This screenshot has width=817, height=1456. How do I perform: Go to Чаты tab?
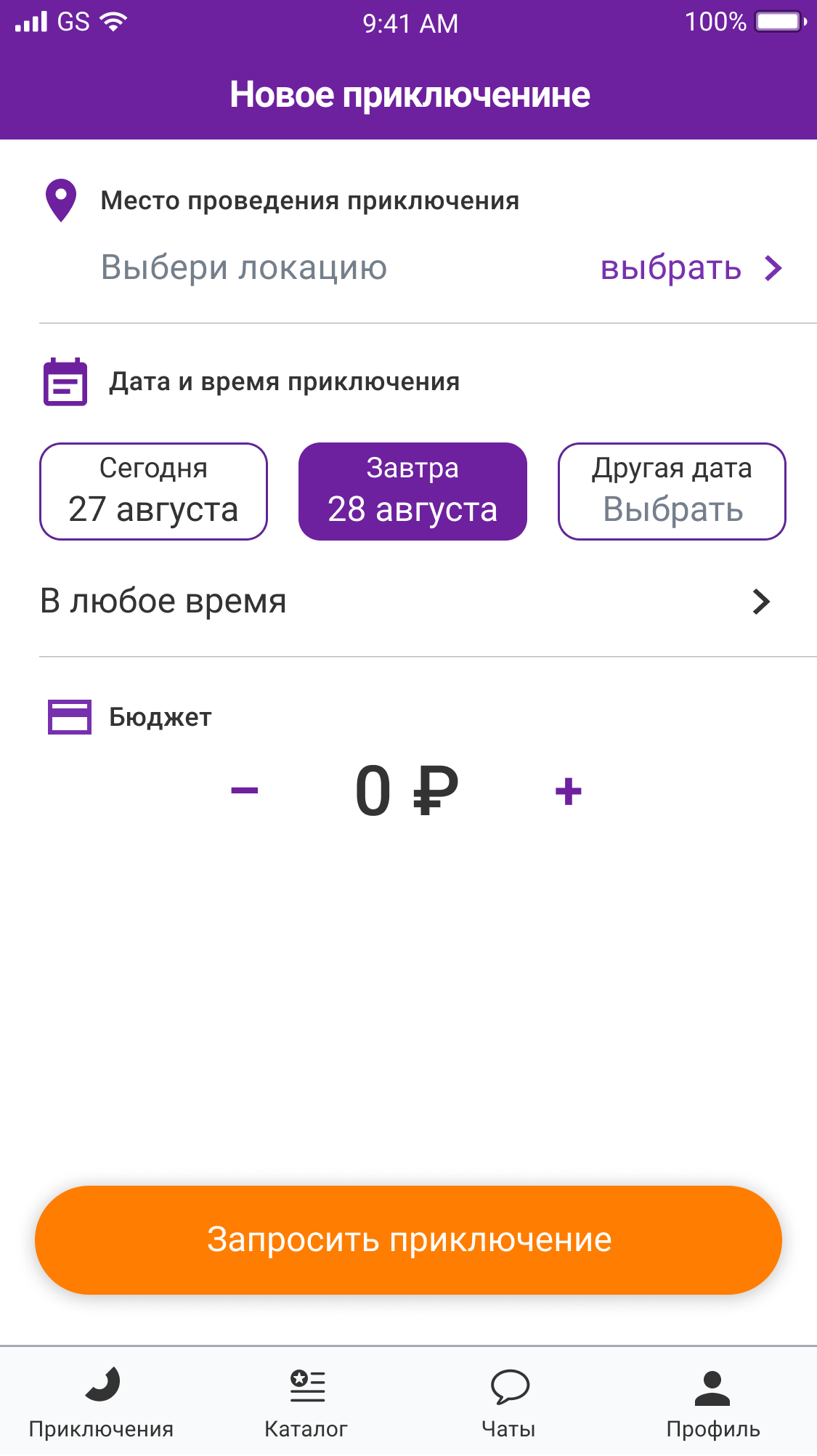(x=509, y=1402)
